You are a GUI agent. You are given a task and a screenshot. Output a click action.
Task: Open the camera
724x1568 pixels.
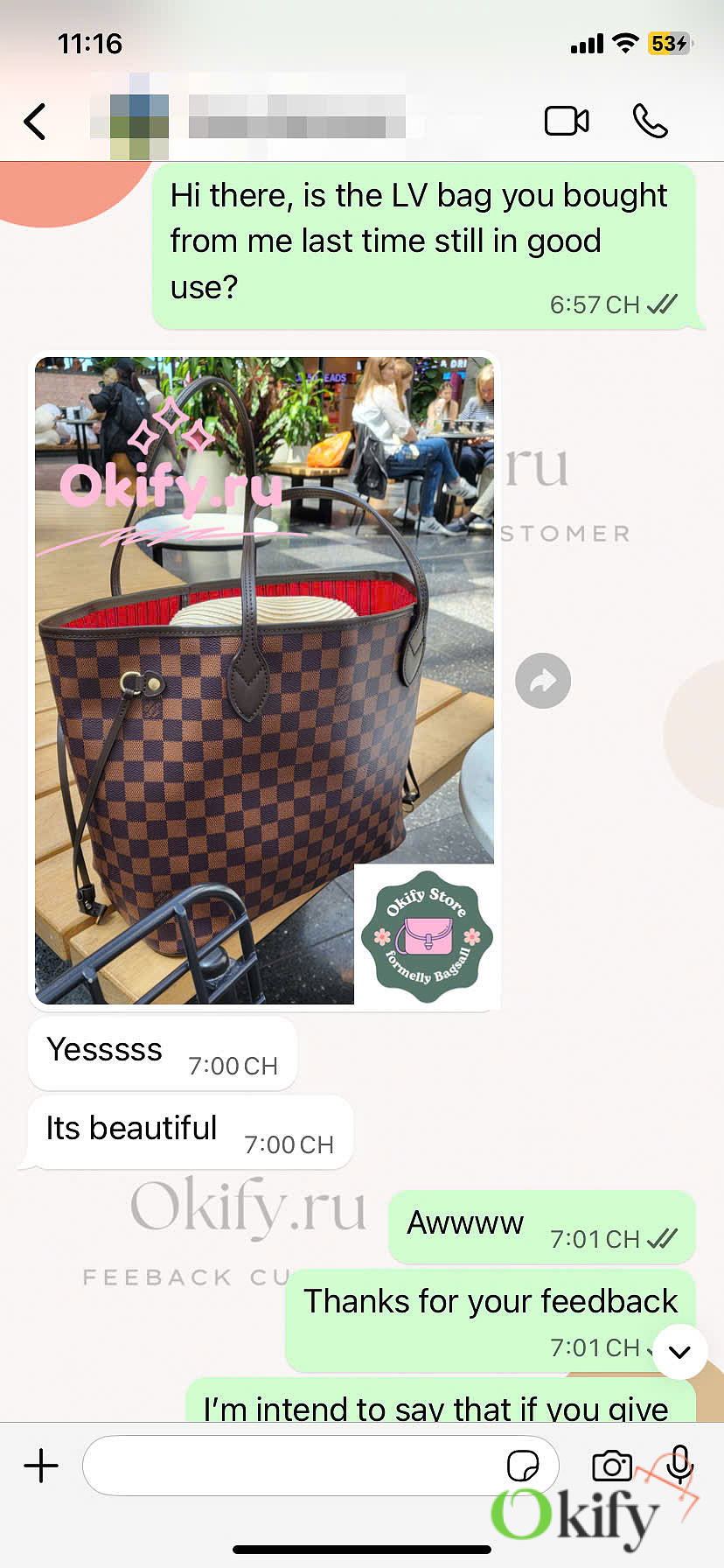click(612, 1466)
